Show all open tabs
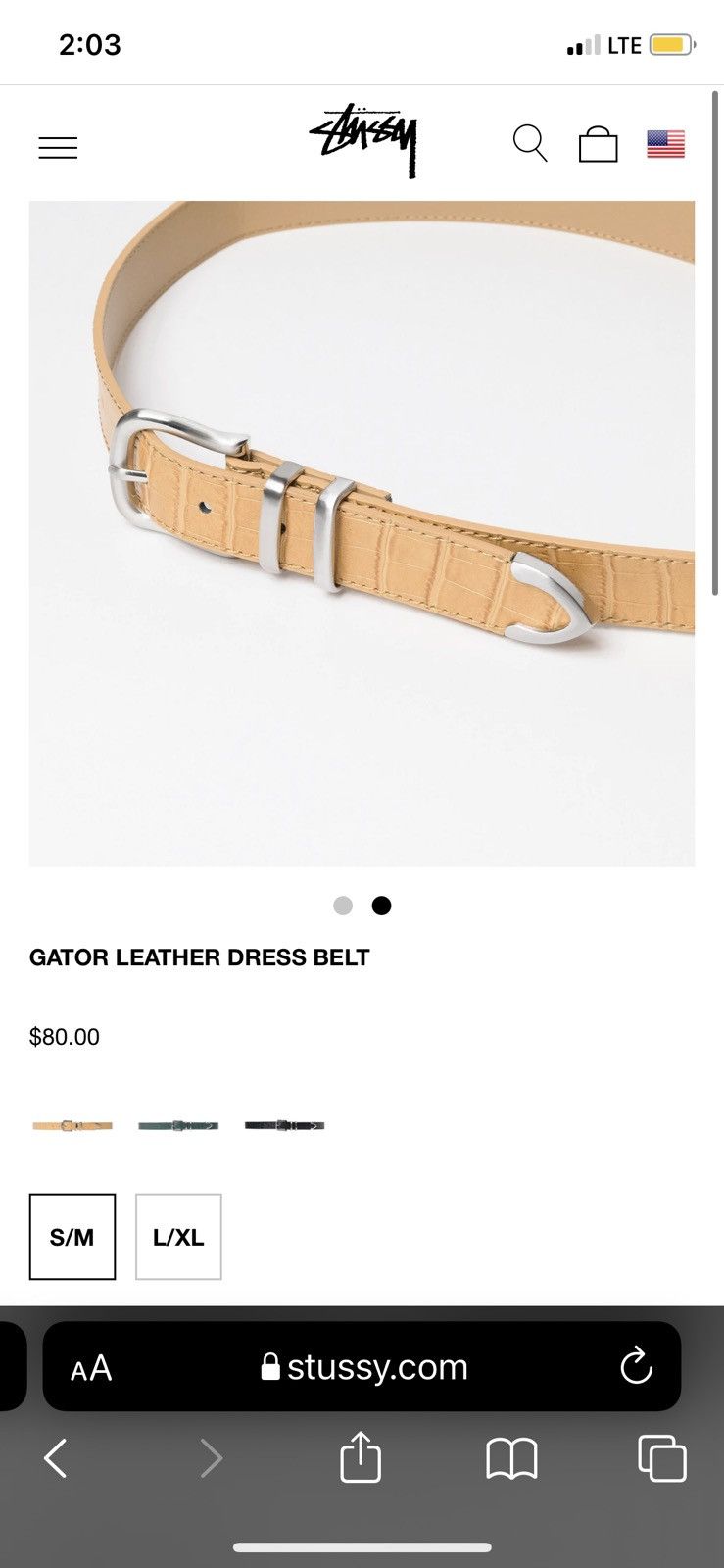Screen dimensions: 724x1568 [662, 1458]
